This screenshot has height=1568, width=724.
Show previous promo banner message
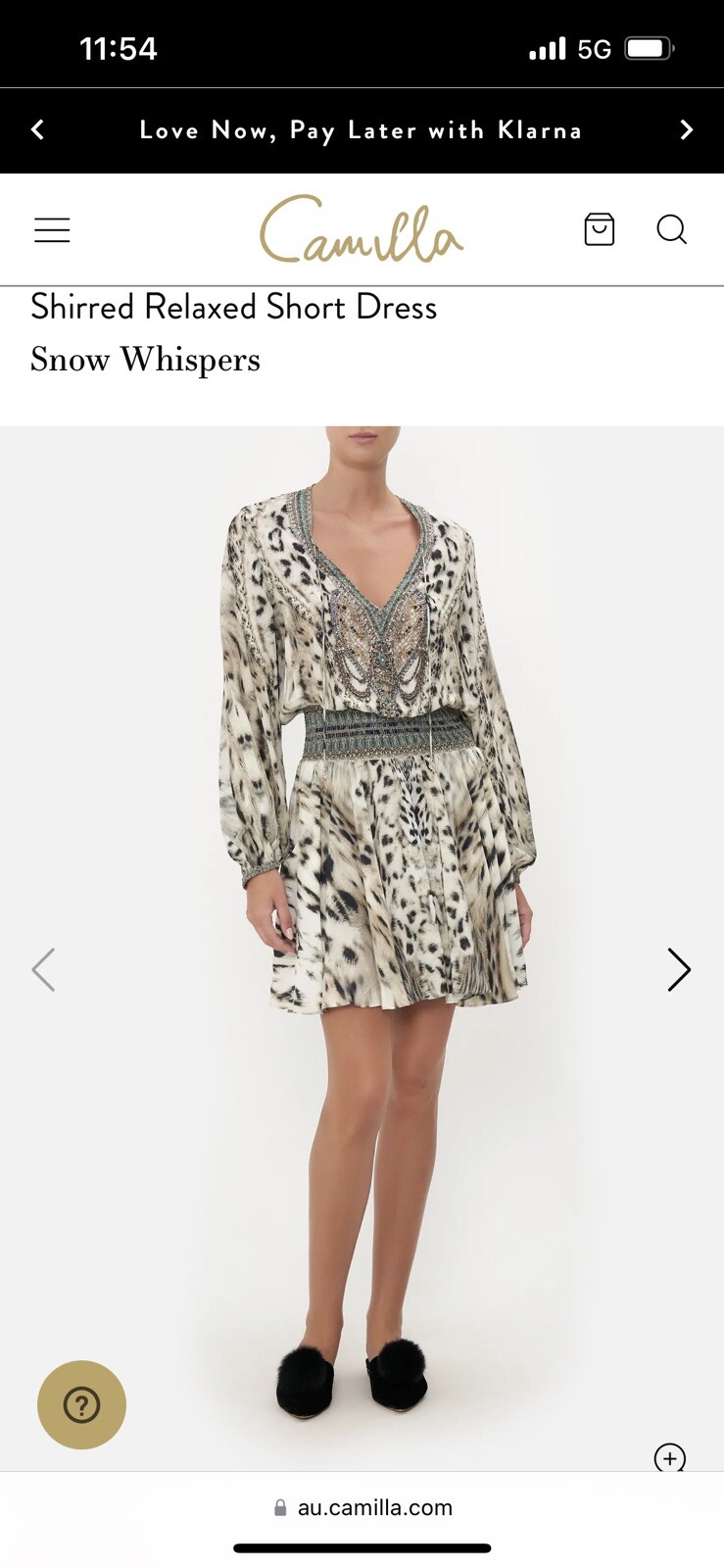tap(37, 130)
